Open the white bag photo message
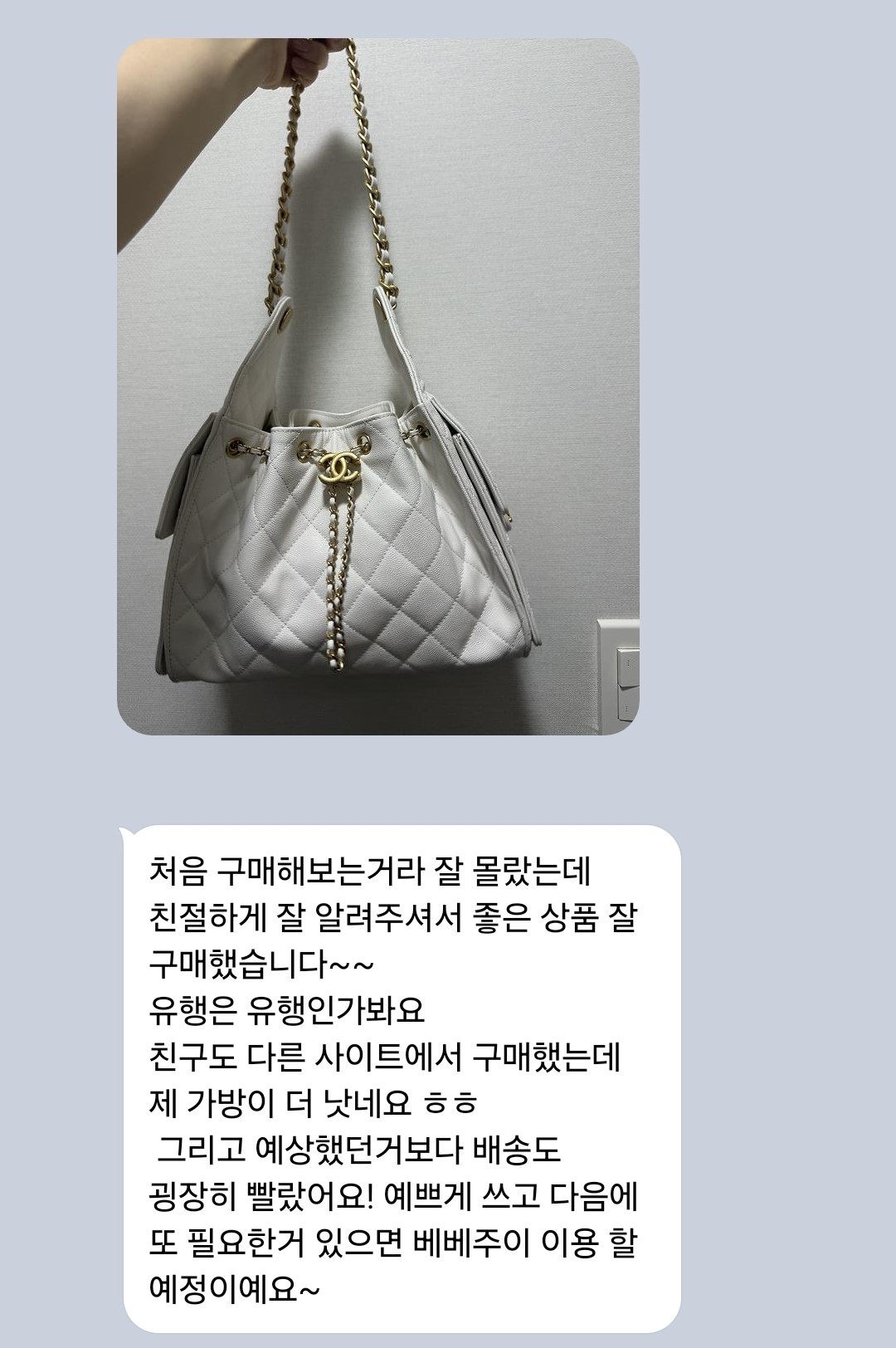This screenshot has width=896, height=1348. pos(377,386)
